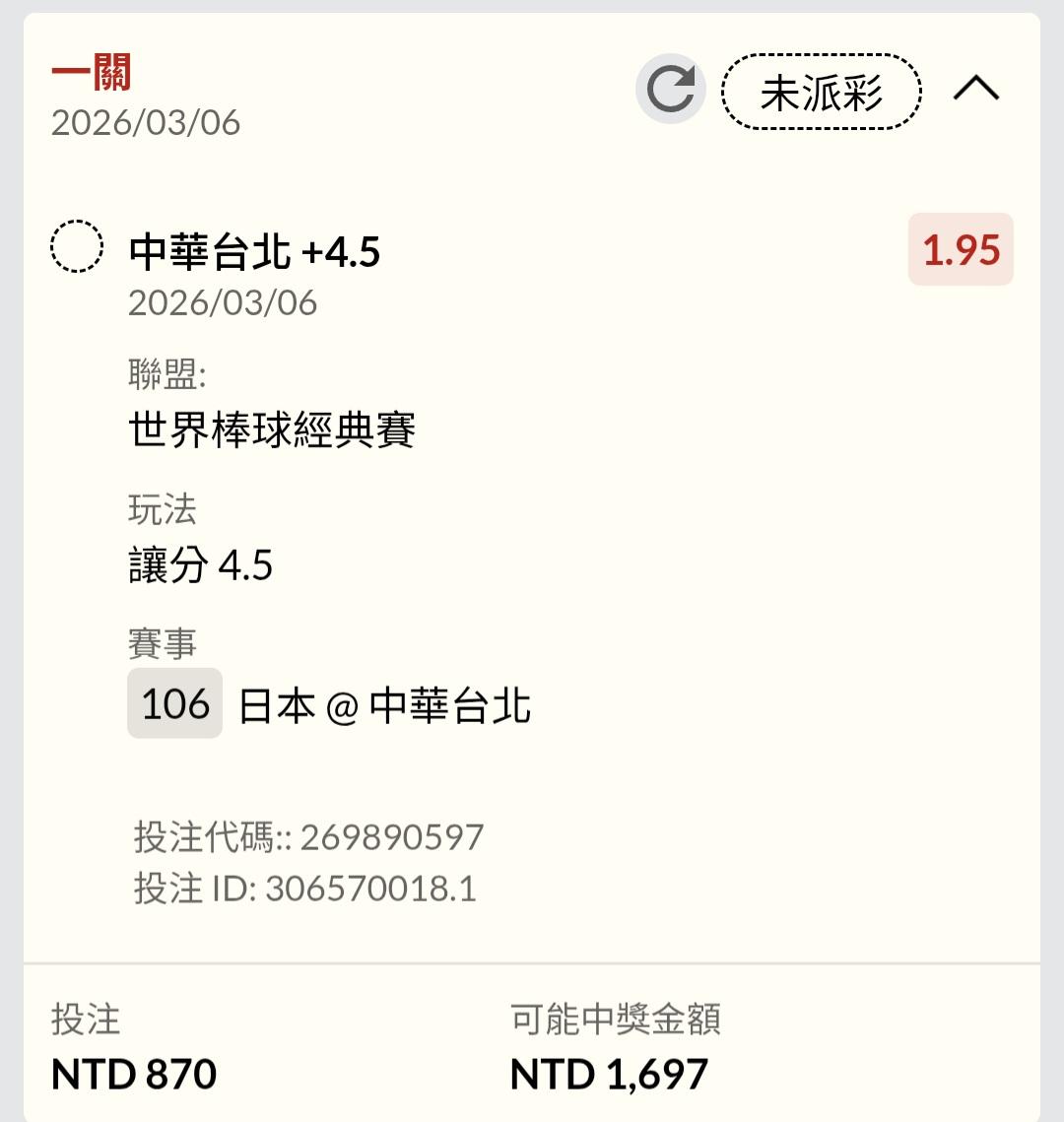This screenshot has width=1064, height=1122.
Task: Tap the 未派彩 status chip
Action: coord(822,92)
